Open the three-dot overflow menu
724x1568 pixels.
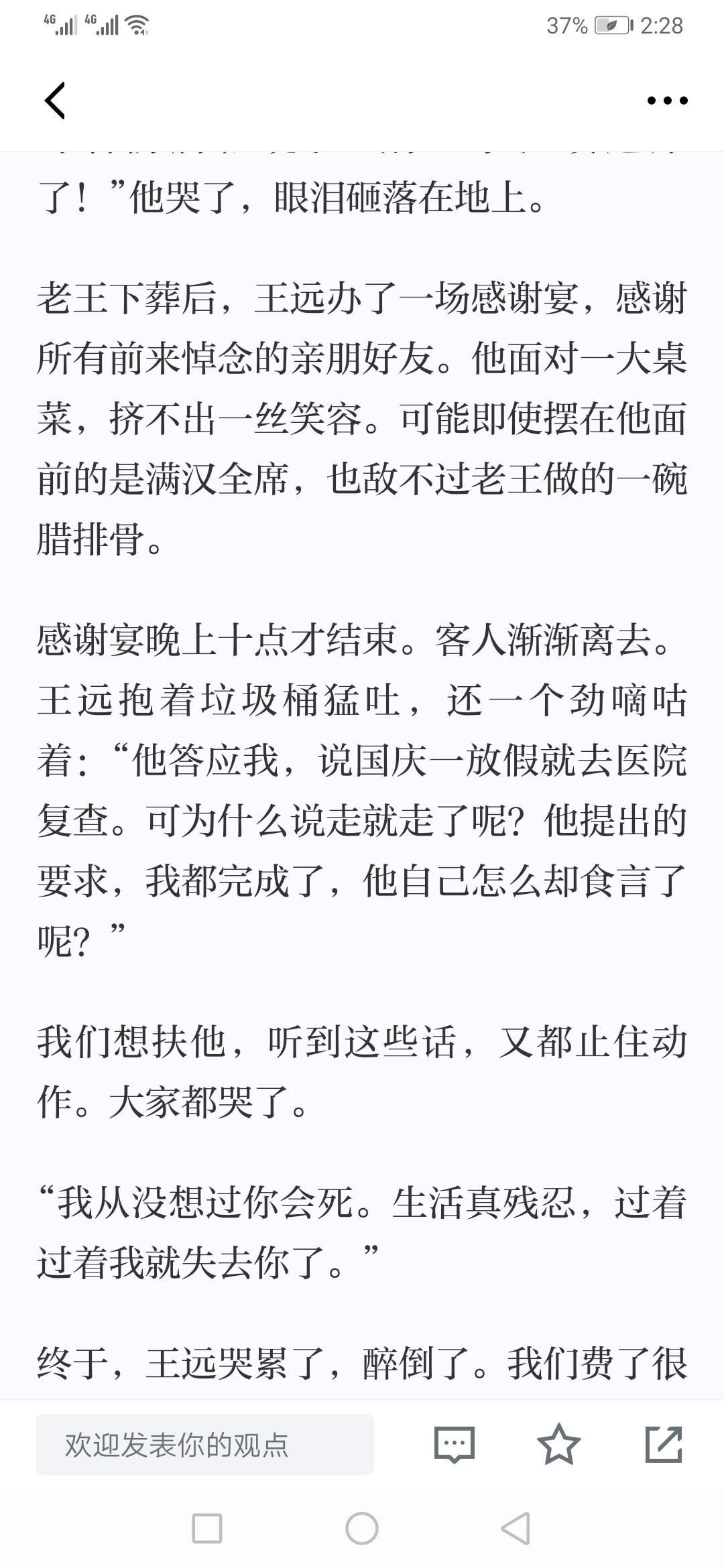[x=667, y=101]
